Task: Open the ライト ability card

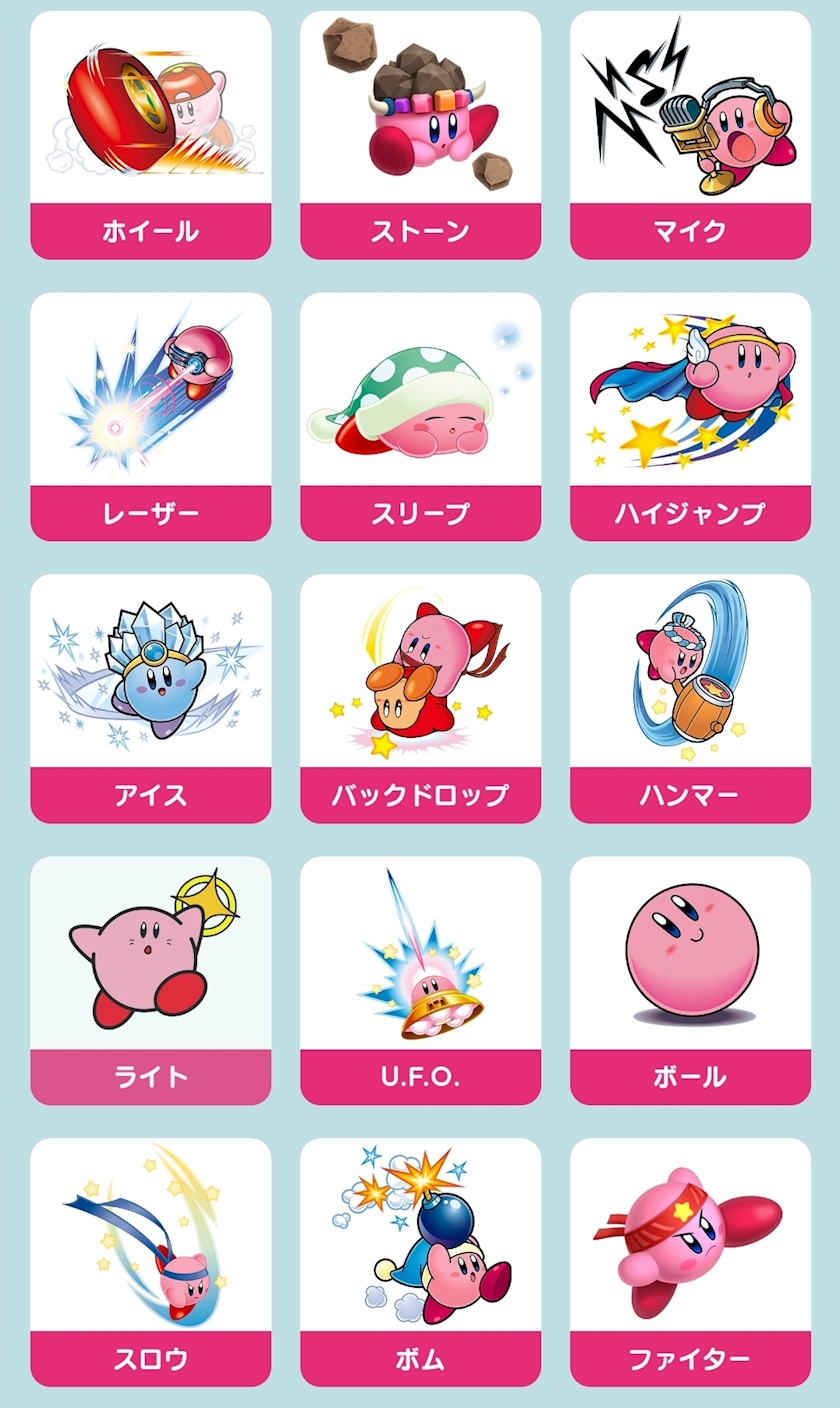Action: [151, 981]
